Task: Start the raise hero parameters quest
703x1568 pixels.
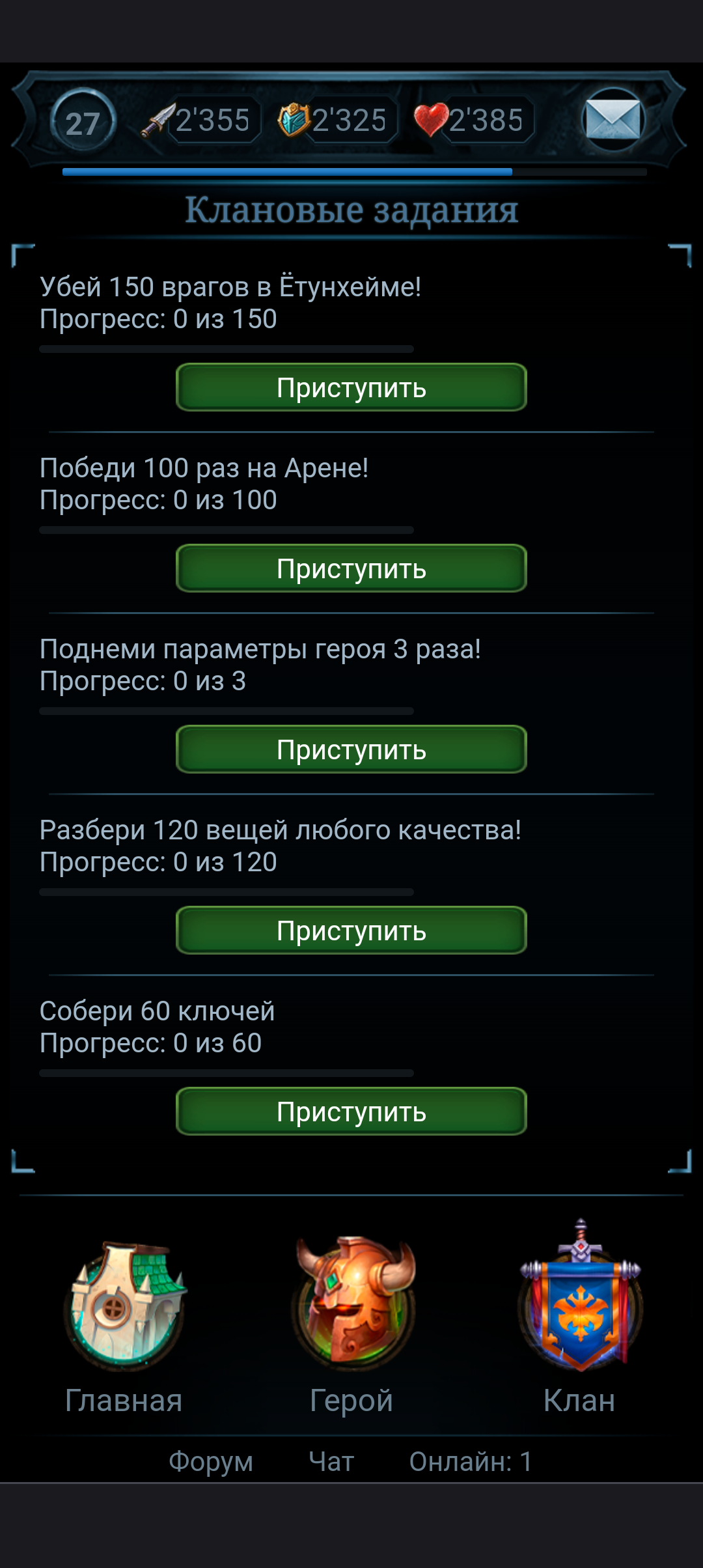Action: [351, 749]
